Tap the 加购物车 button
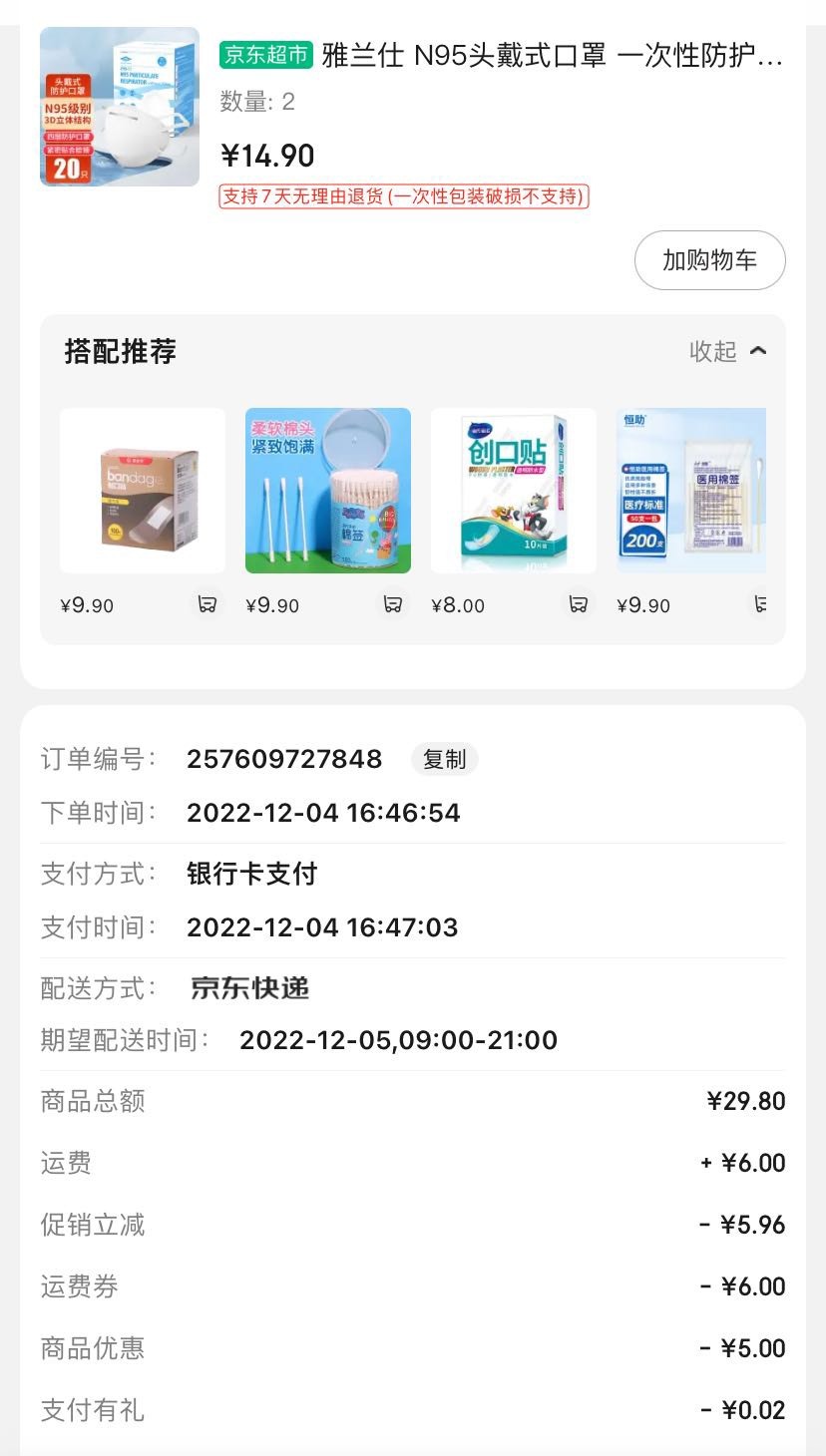 tap(709, 260)
